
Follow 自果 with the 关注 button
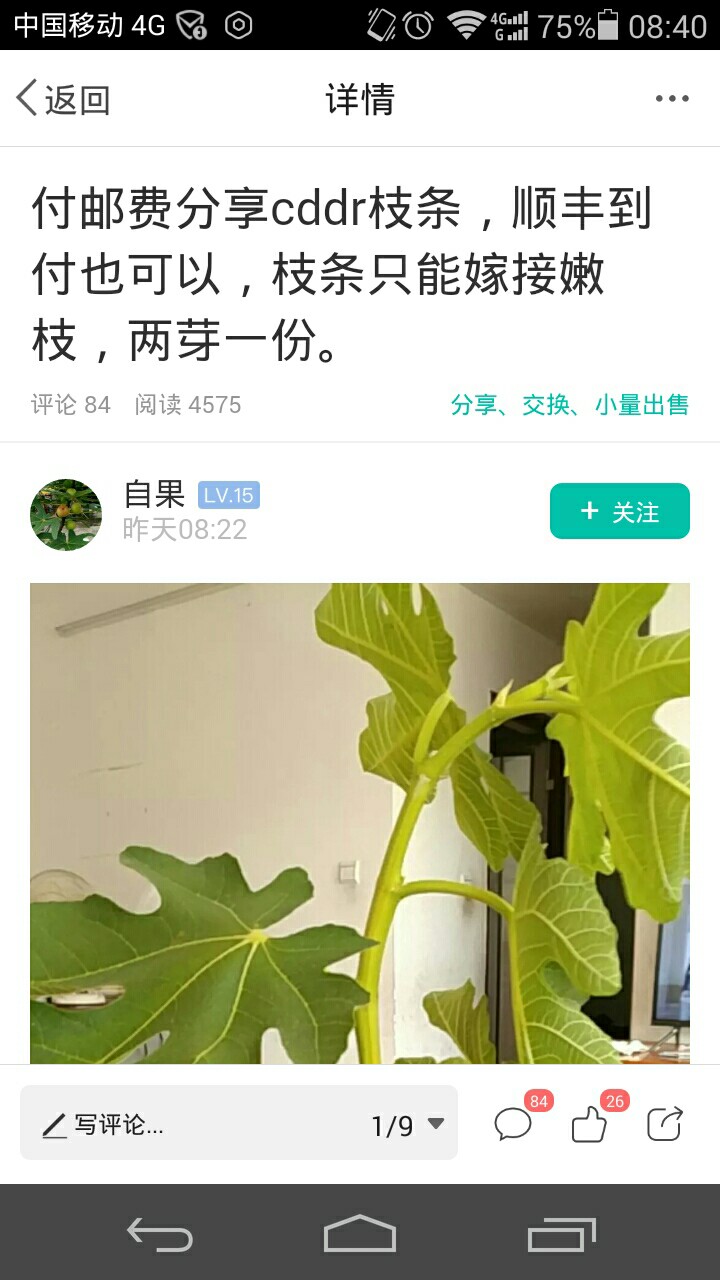point(620,511)
